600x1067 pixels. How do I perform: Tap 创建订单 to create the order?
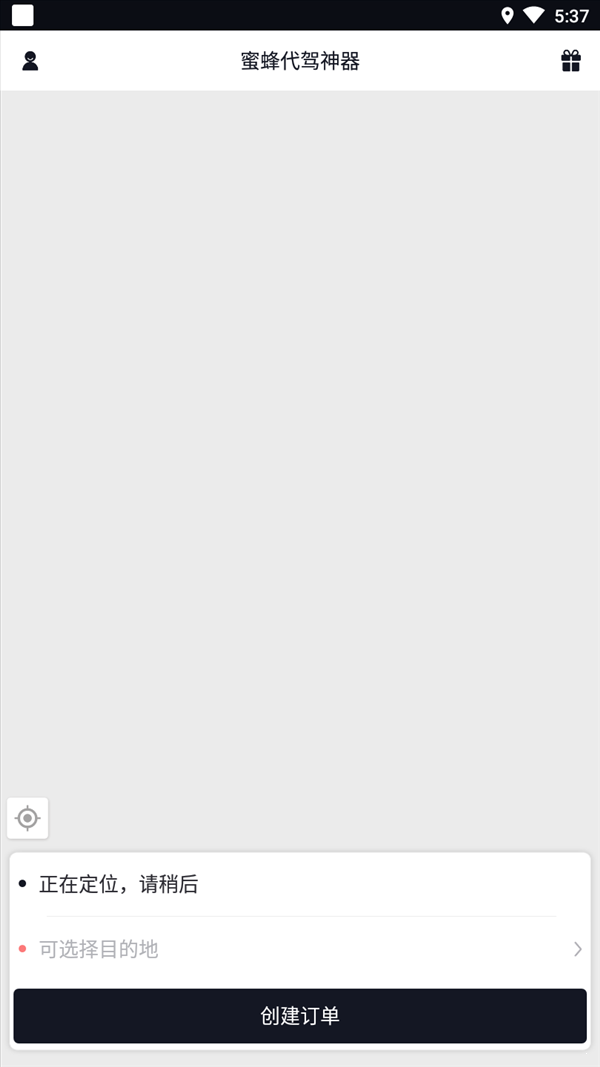click(300, 1016)
